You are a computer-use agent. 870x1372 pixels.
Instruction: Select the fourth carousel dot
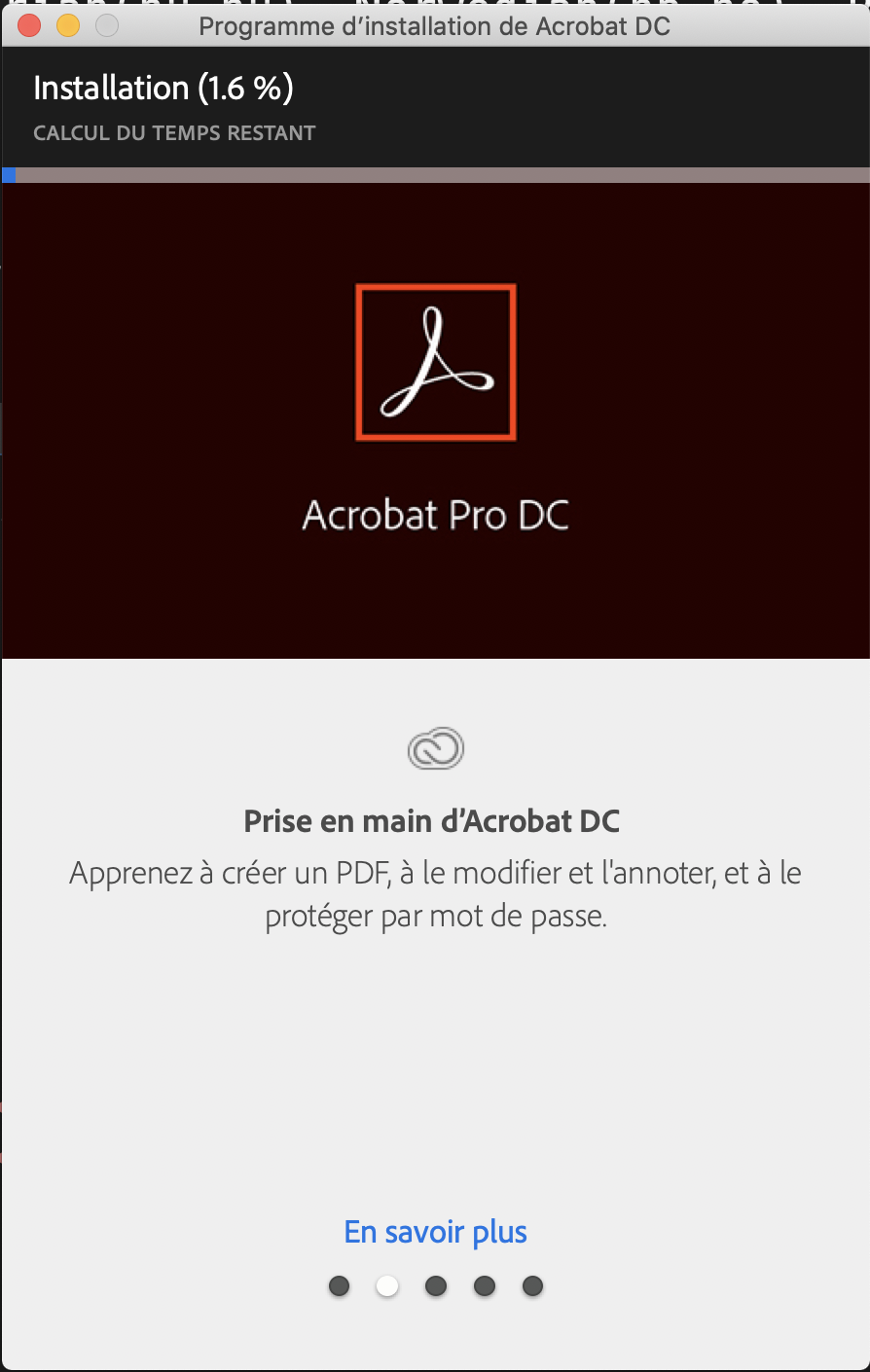click(484, 1285)
